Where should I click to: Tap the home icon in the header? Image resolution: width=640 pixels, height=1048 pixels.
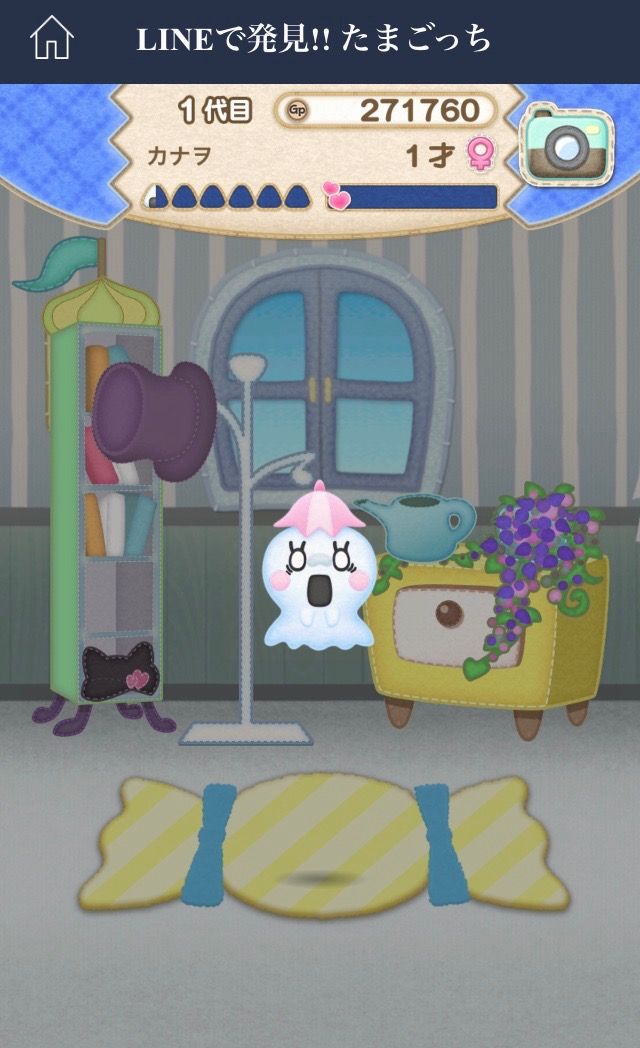click(x=52, y=39)
